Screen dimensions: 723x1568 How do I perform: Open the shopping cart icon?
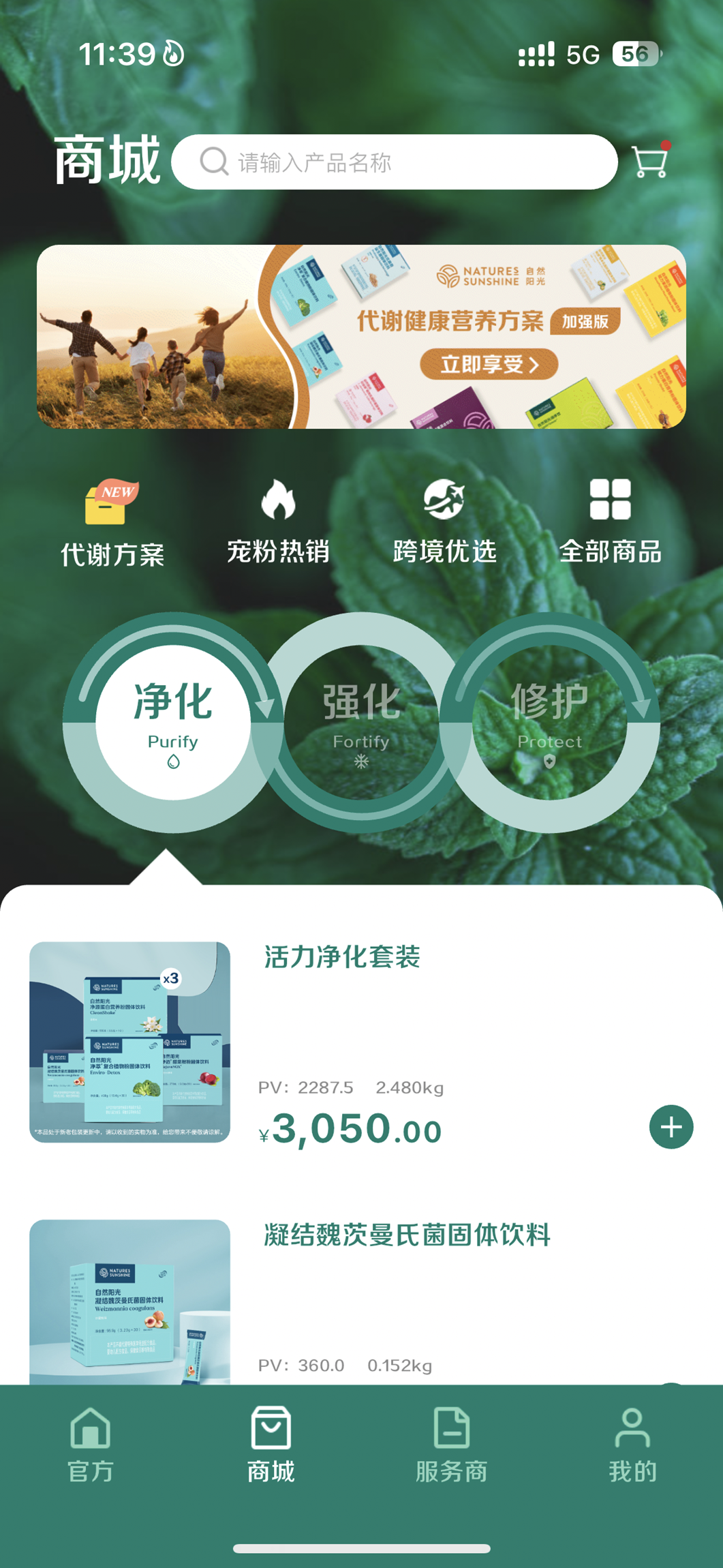(649, 162)
